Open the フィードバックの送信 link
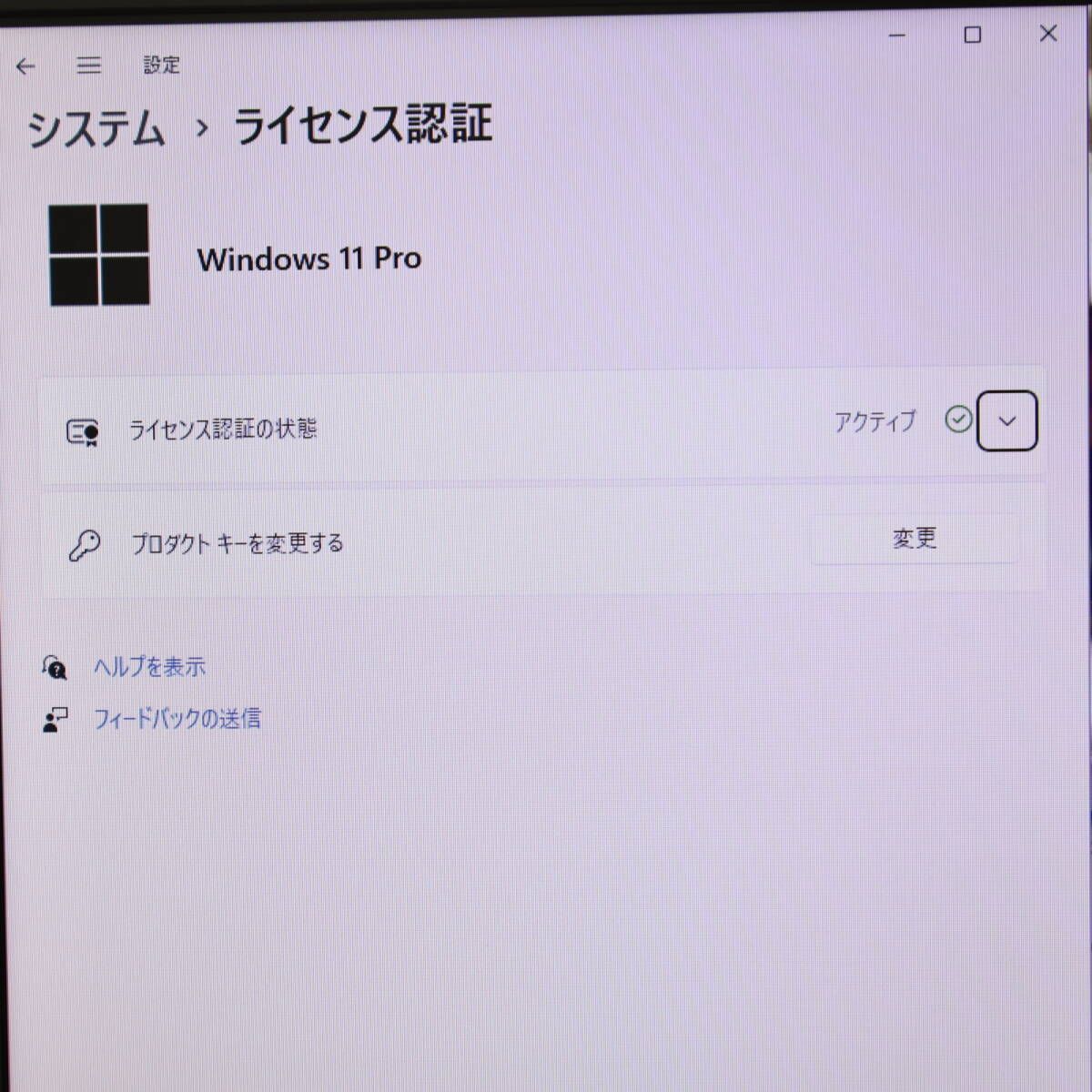Viewport: 1092px width, 1092px height. [177, 719]
